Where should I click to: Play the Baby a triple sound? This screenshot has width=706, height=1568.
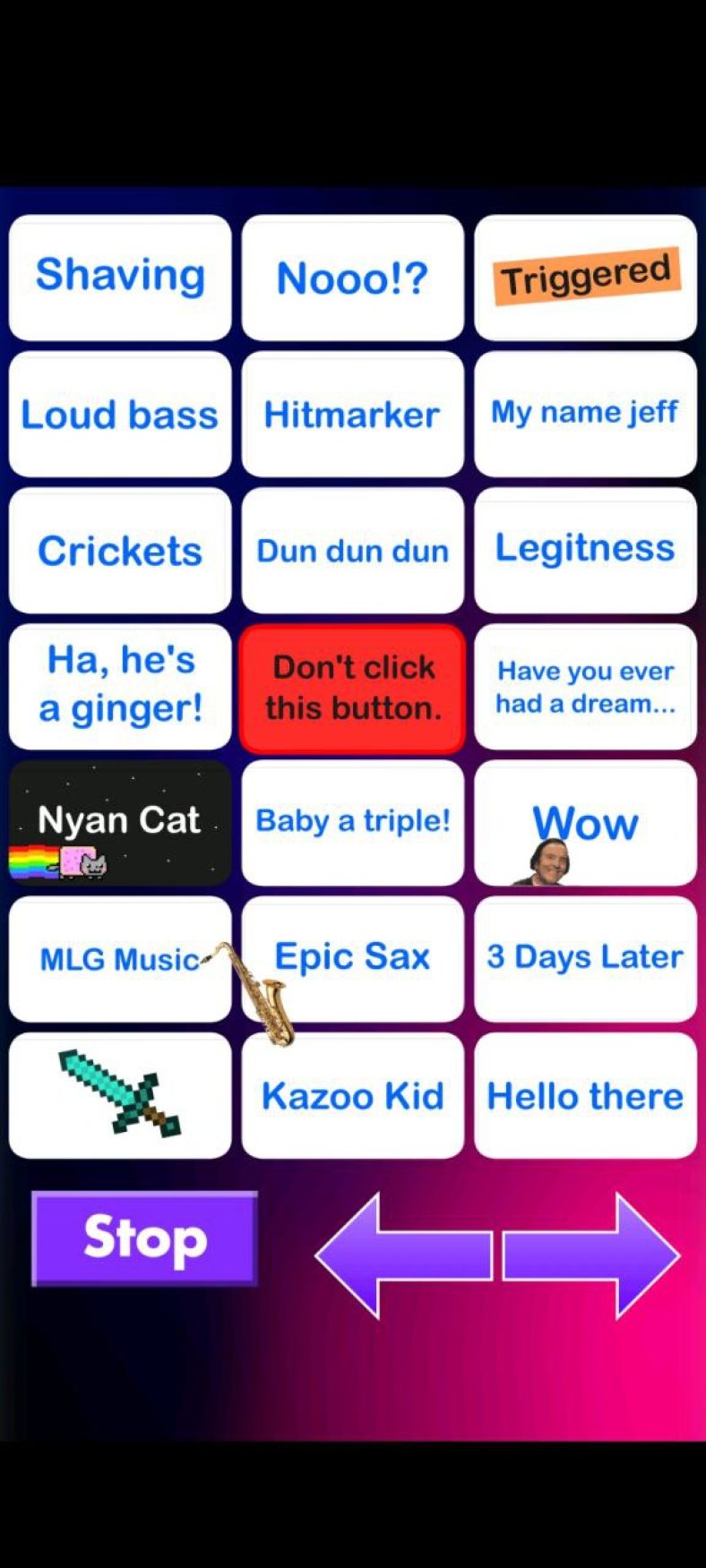click(352, 822)
